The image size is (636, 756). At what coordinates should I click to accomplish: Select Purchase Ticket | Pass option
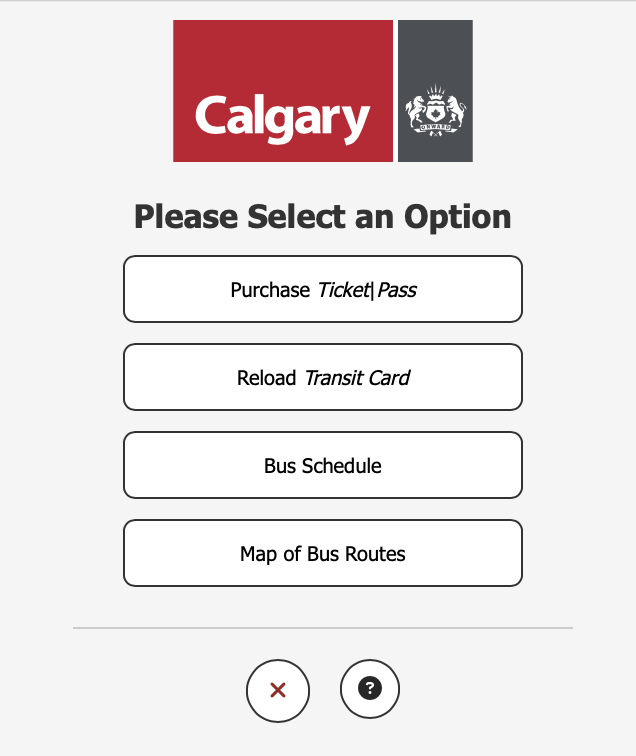[x=322, y=289]
